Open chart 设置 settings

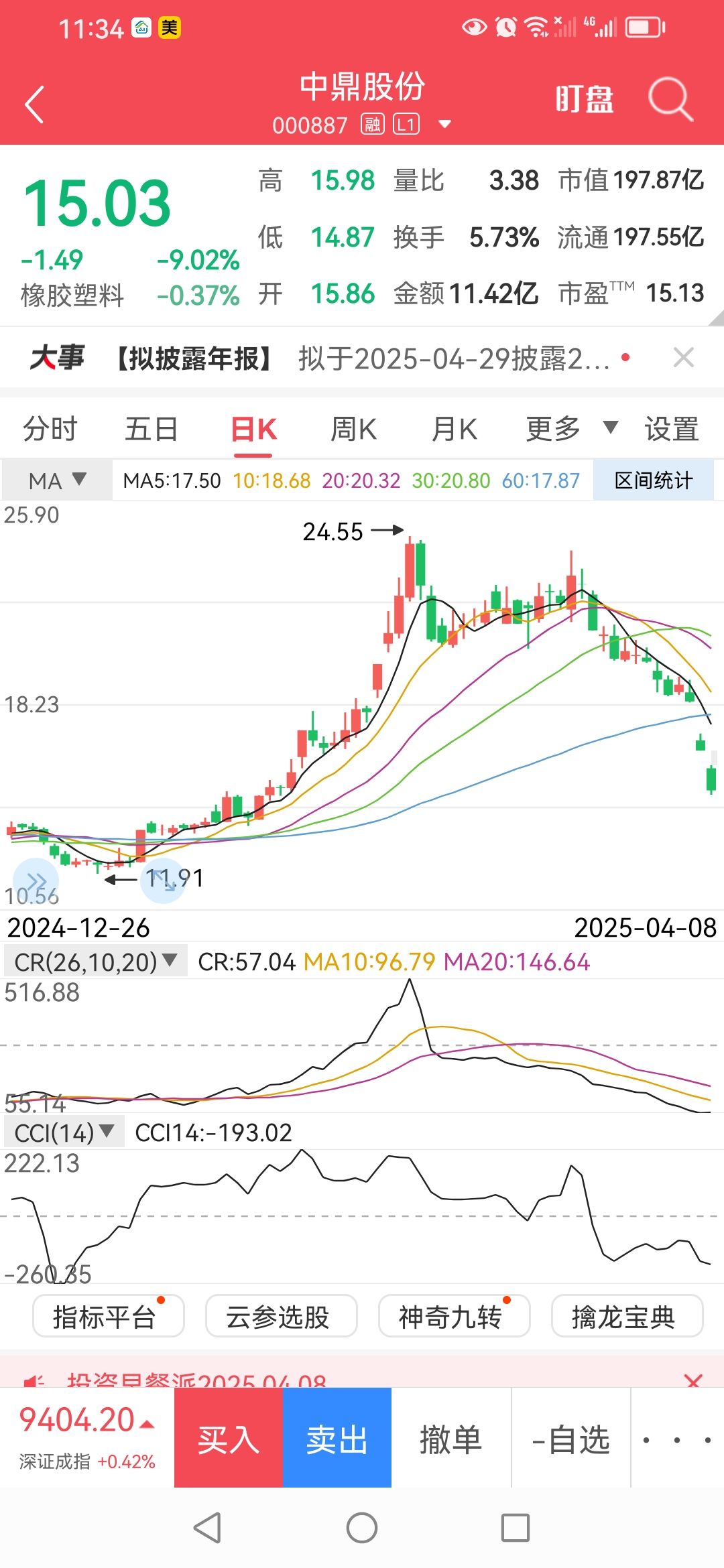click(671, 429)
